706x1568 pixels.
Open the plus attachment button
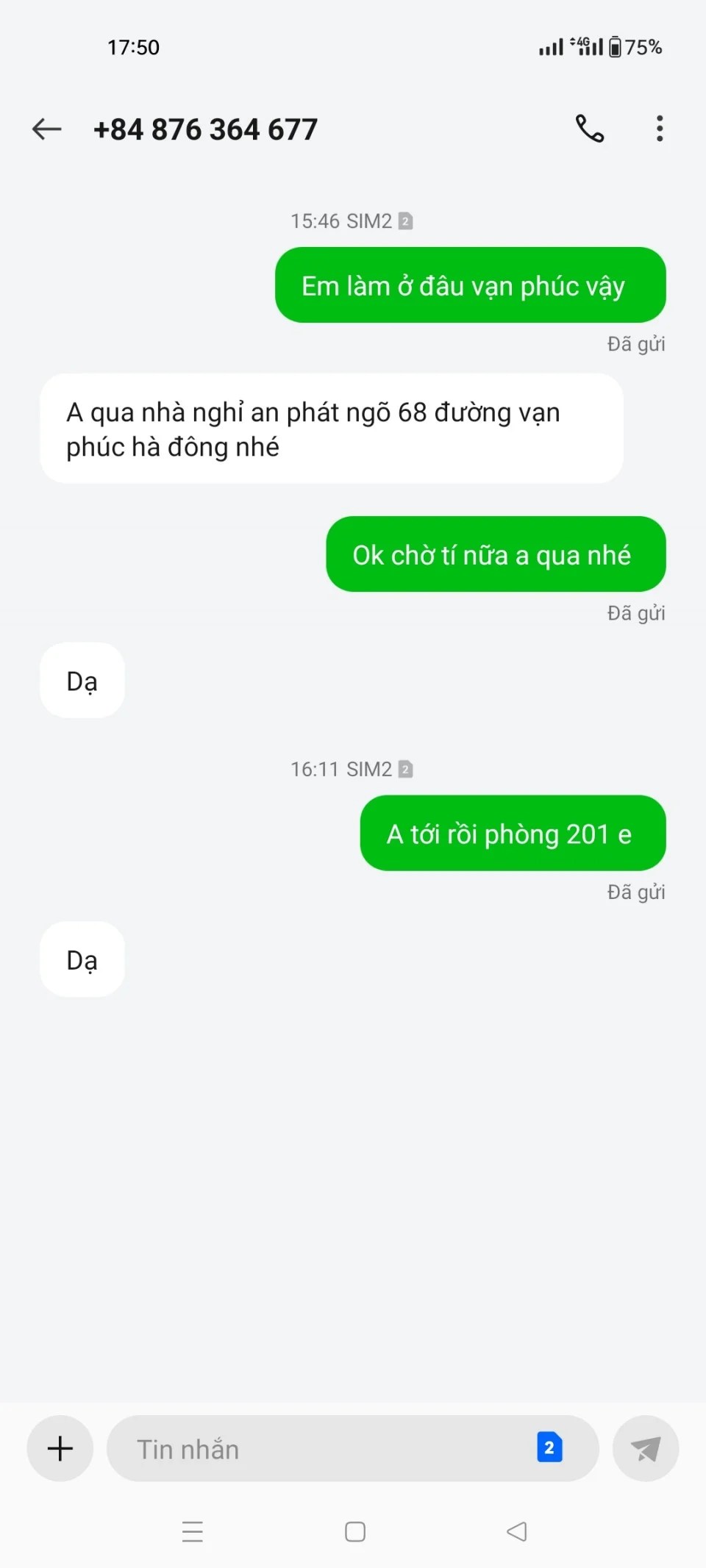pyautogui.click(x=60, y=1448)
